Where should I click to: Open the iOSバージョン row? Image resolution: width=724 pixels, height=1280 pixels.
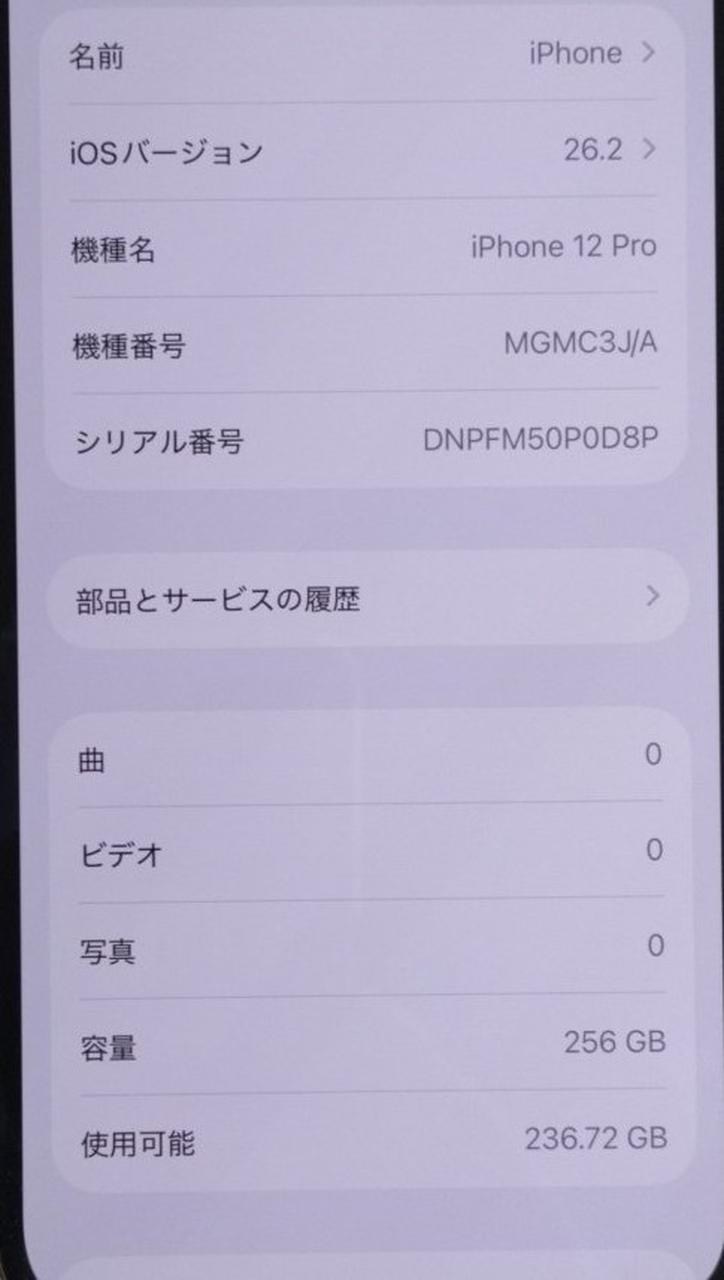click(x=362, y=151)
